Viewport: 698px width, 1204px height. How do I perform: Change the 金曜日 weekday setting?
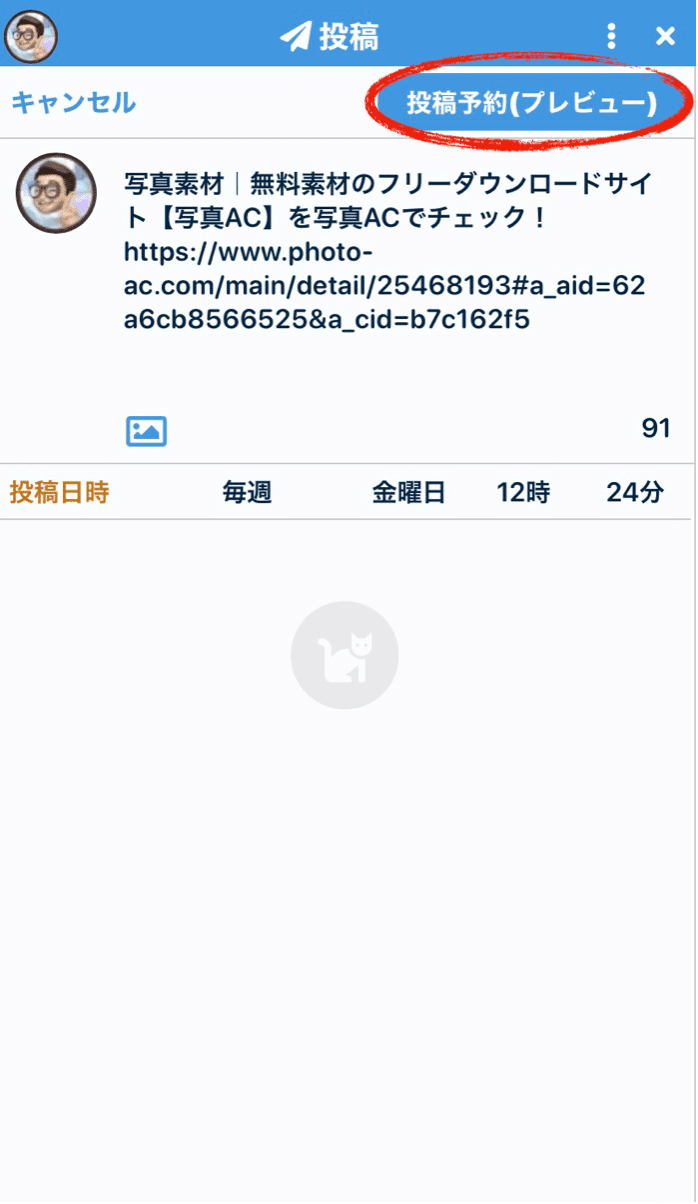tap(408, 493)
